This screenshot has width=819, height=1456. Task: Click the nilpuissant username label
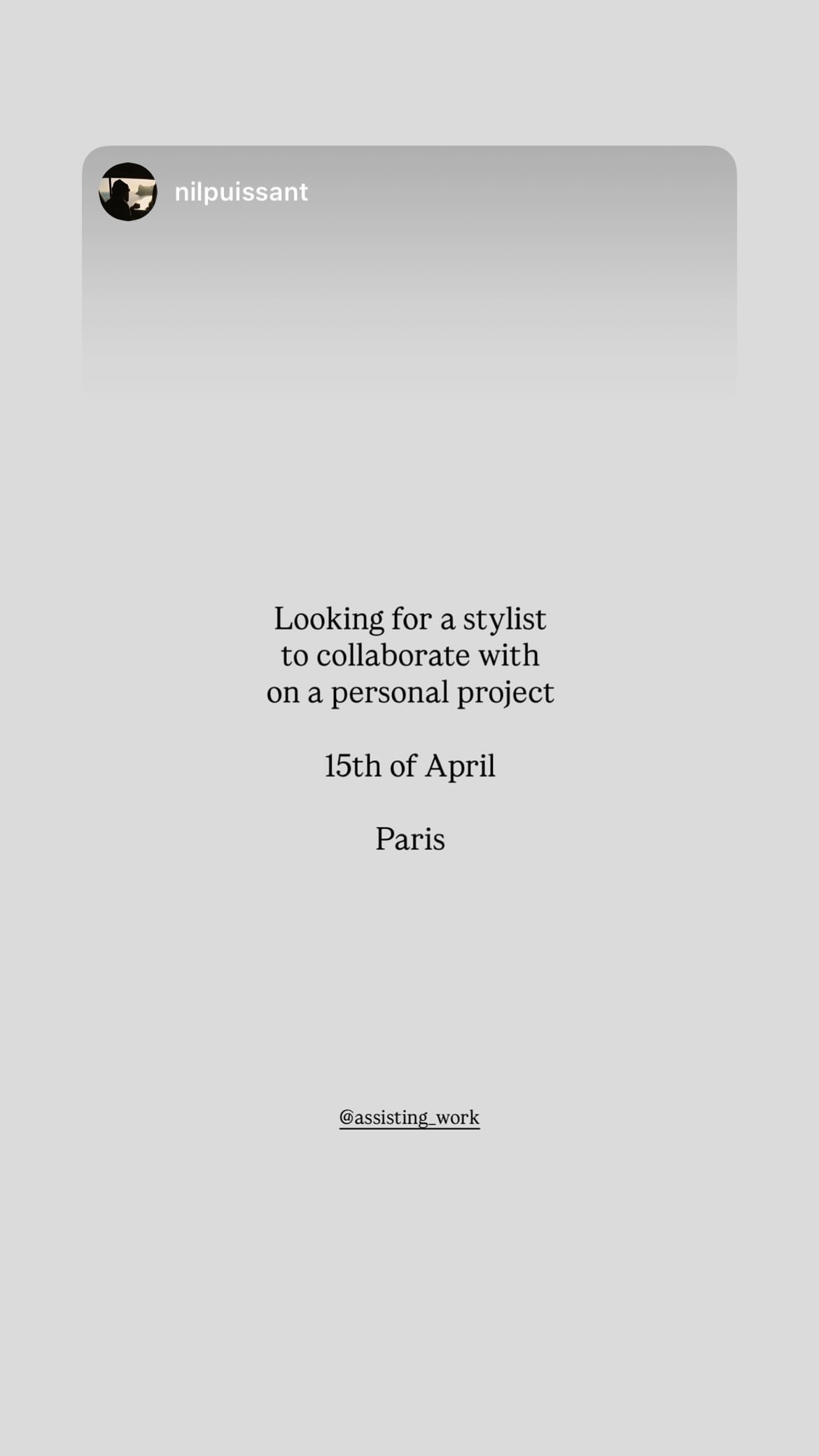tap(240, 192)
